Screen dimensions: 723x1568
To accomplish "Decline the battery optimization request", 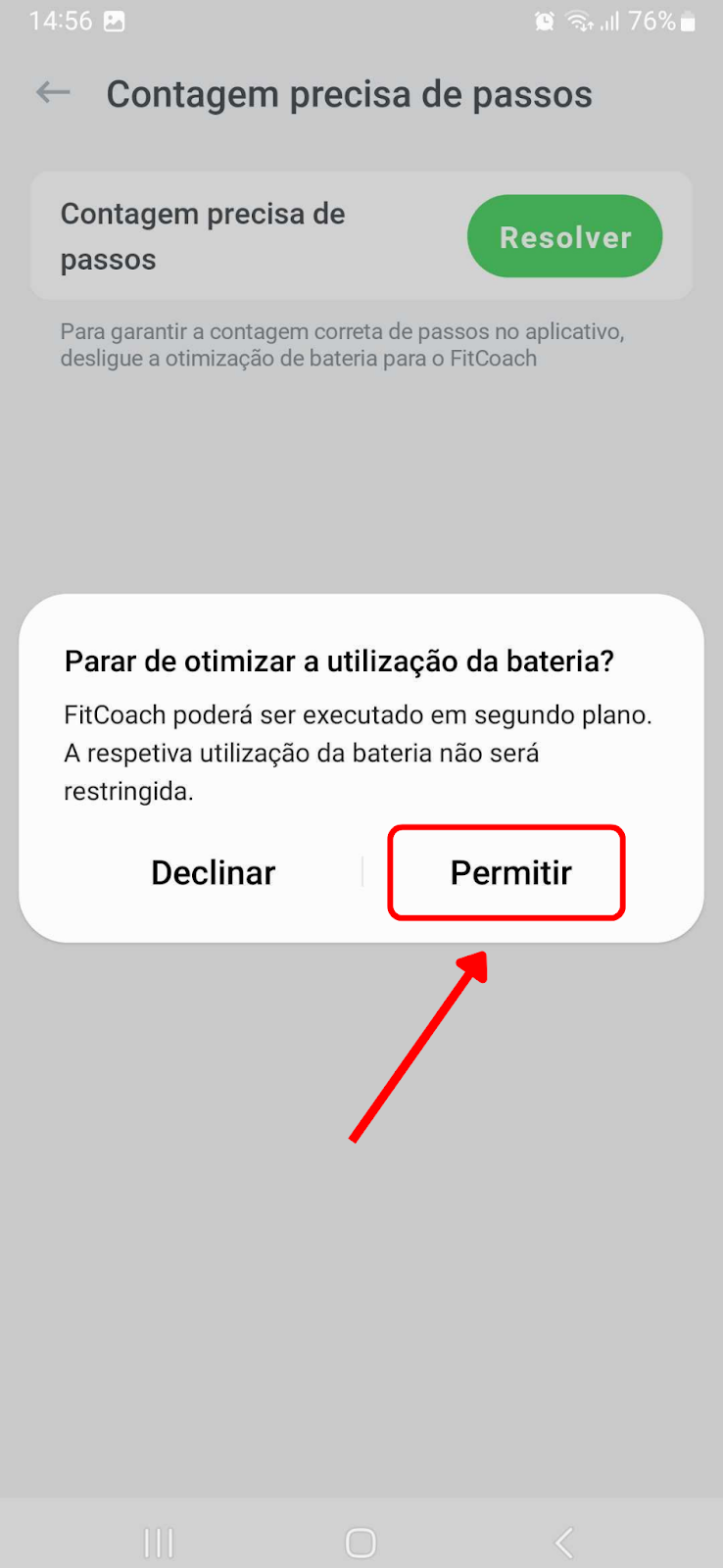I will 214,872.
